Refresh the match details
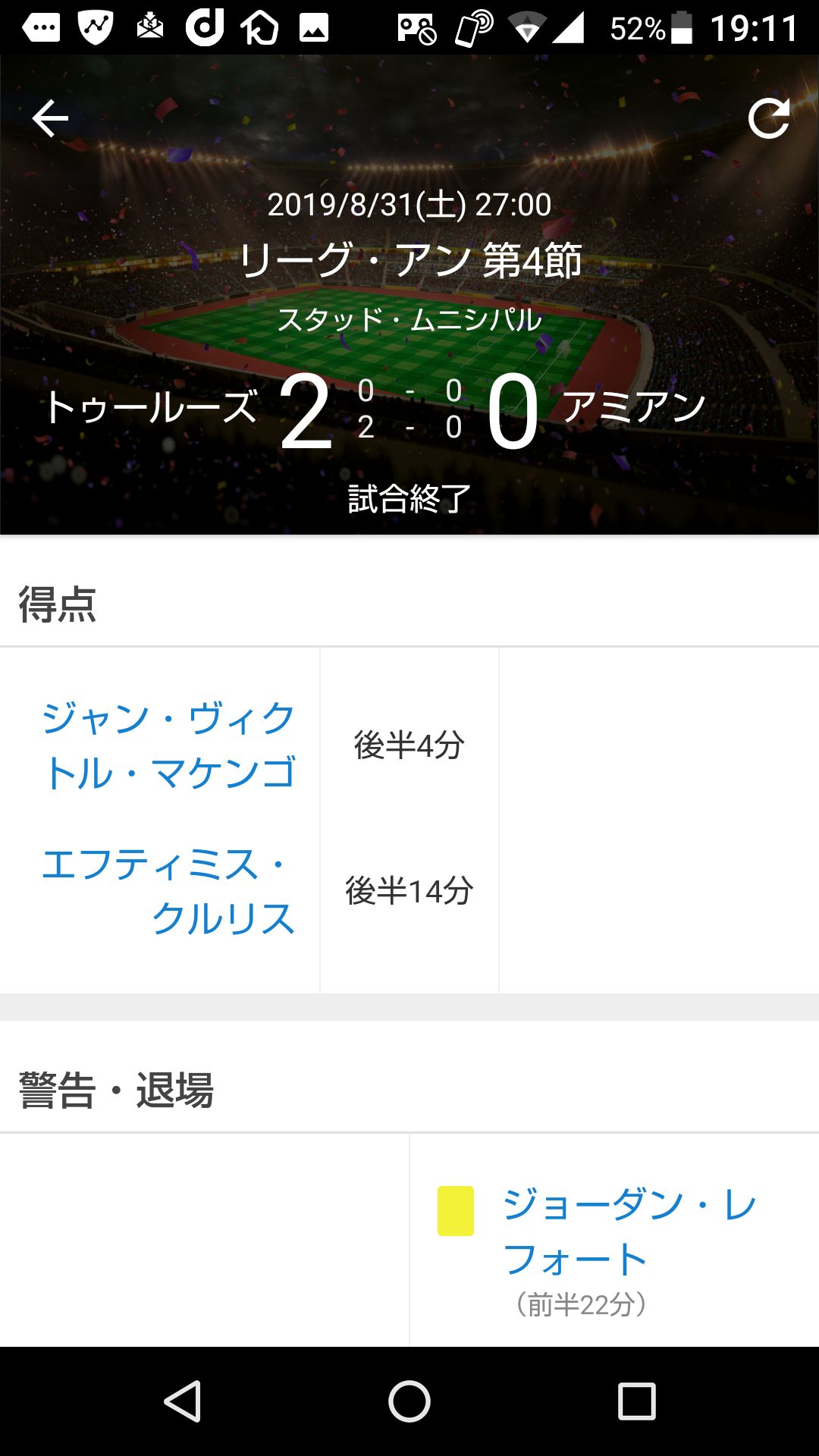 pyautogui.click(x=769, y=118)
